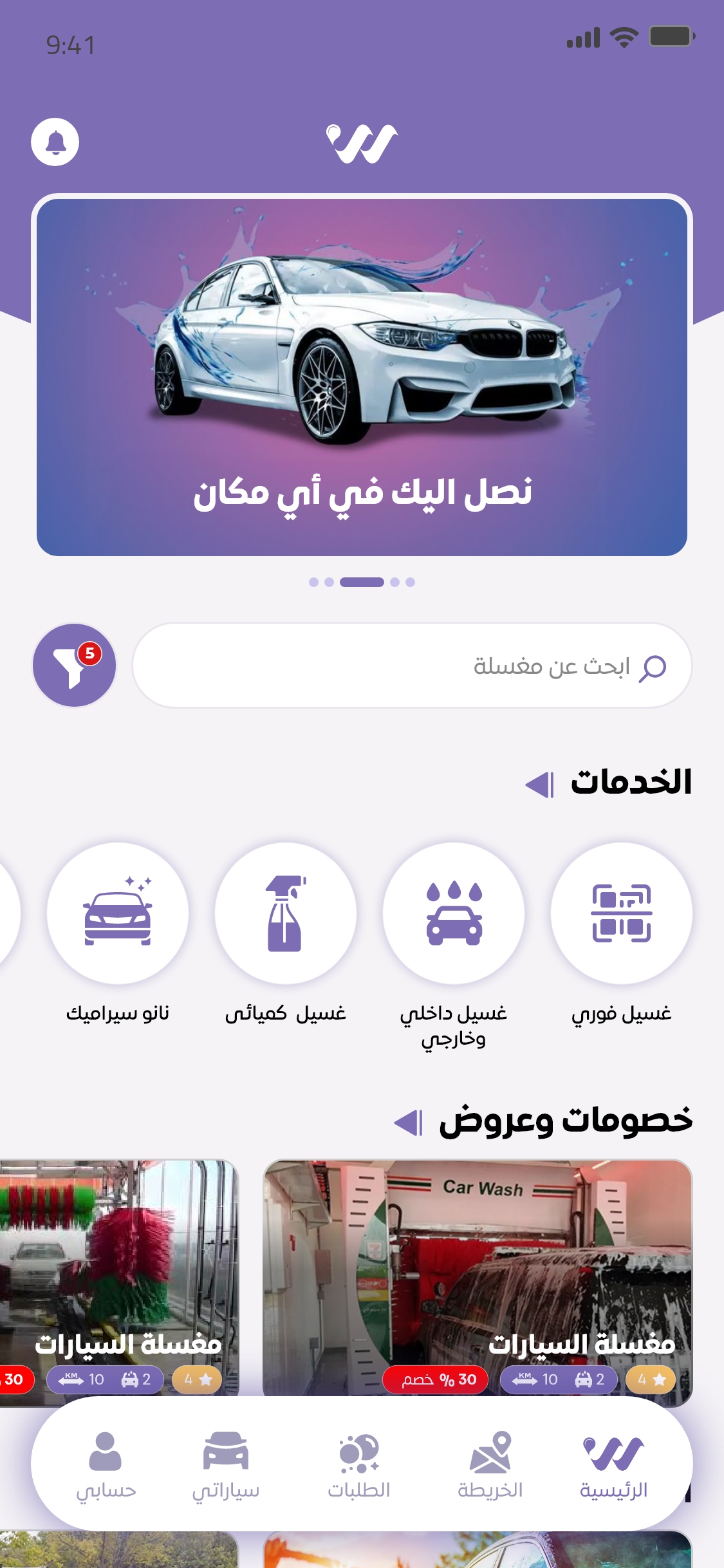Open the notifications bell
Image resolution: width=724 pixels, height=1568 pixels.
[55, 142]
